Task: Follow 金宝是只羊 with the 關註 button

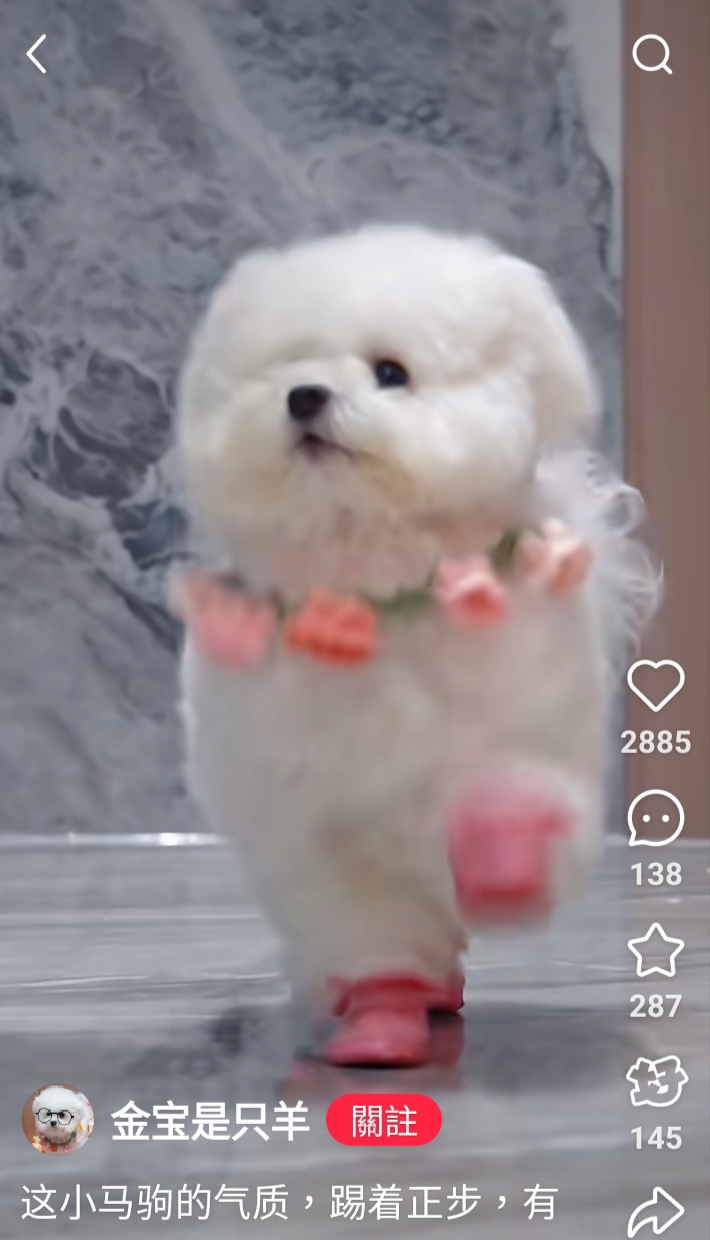Action: [384, 1120]
